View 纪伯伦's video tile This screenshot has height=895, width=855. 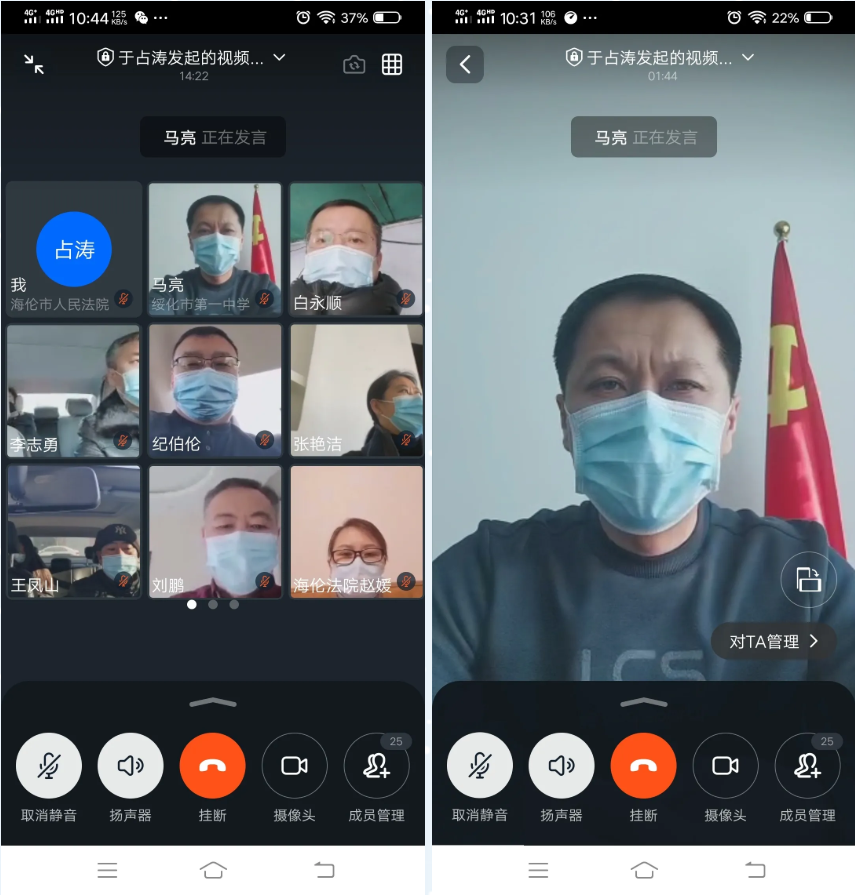click(x=215, y=390)
